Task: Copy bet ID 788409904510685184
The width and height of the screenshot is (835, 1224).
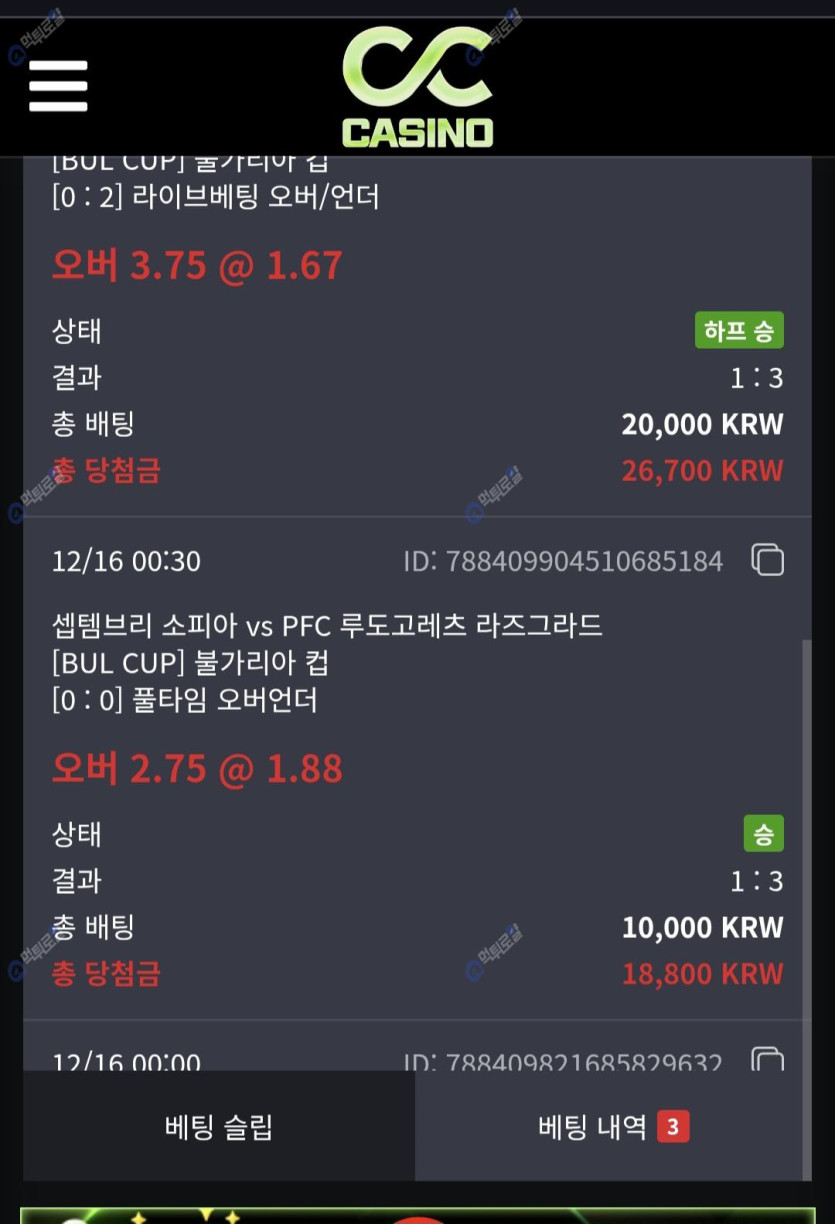Action: point(767,560)
